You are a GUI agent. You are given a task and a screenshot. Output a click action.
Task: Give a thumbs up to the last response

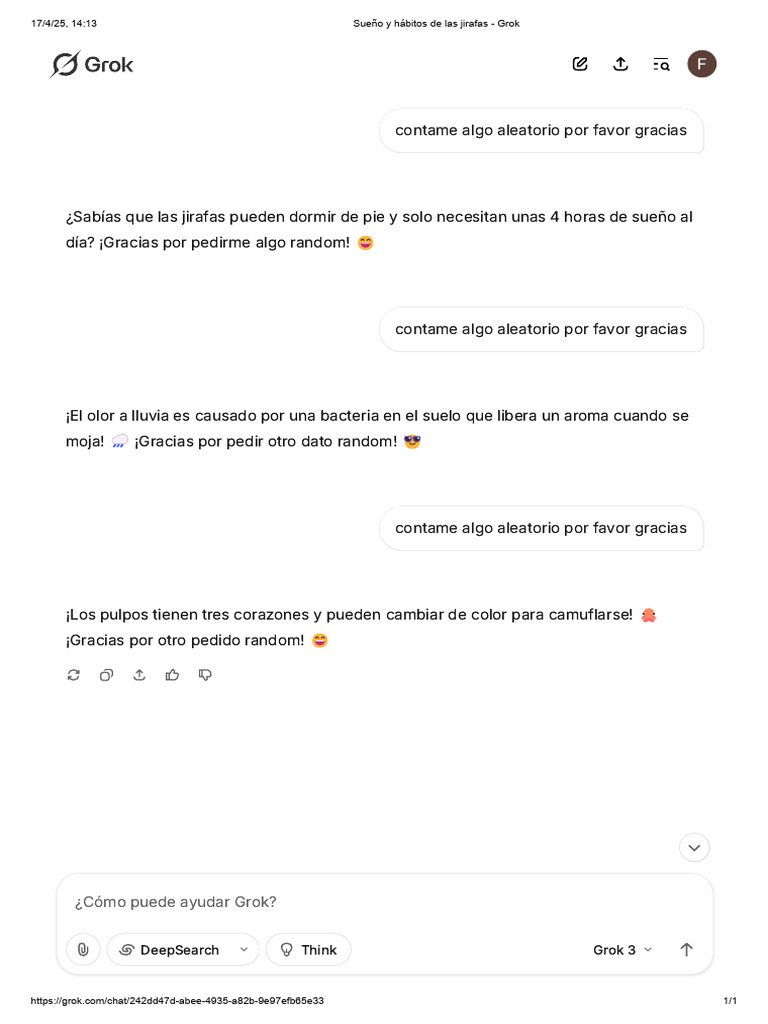172,675
